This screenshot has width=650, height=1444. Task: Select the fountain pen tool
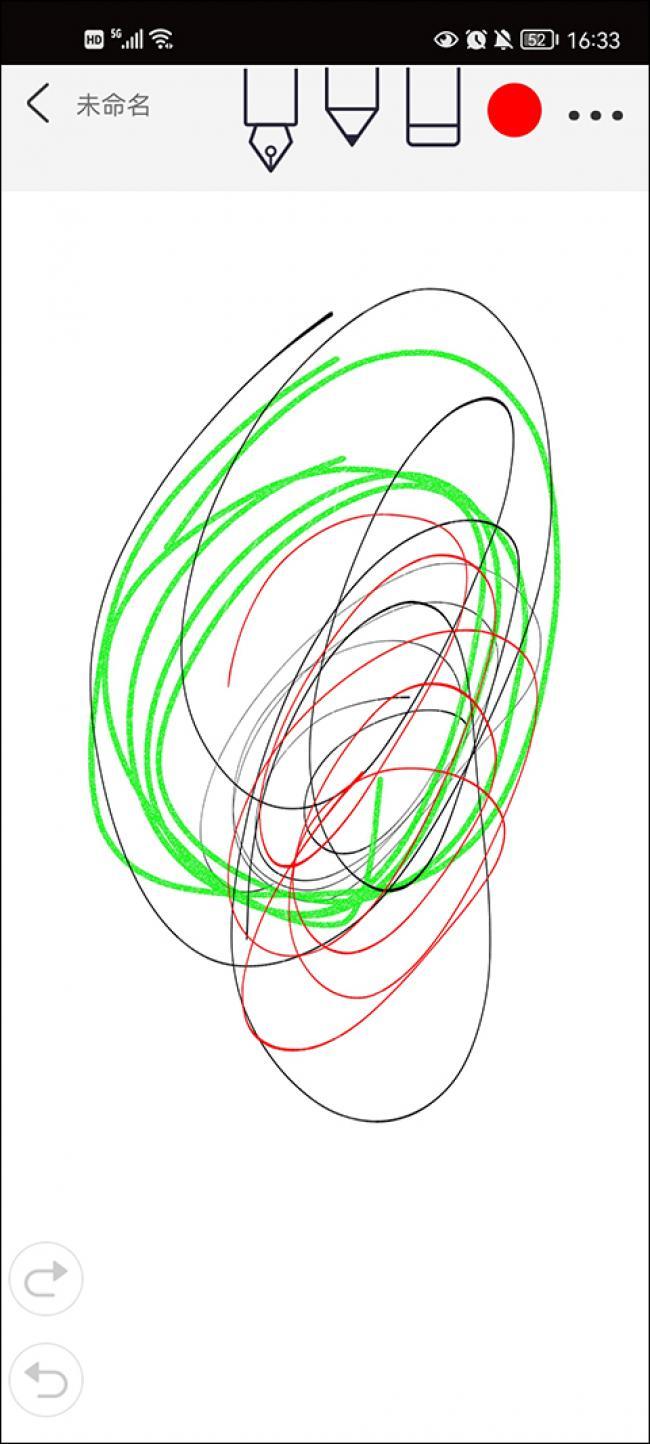(271, 118)
